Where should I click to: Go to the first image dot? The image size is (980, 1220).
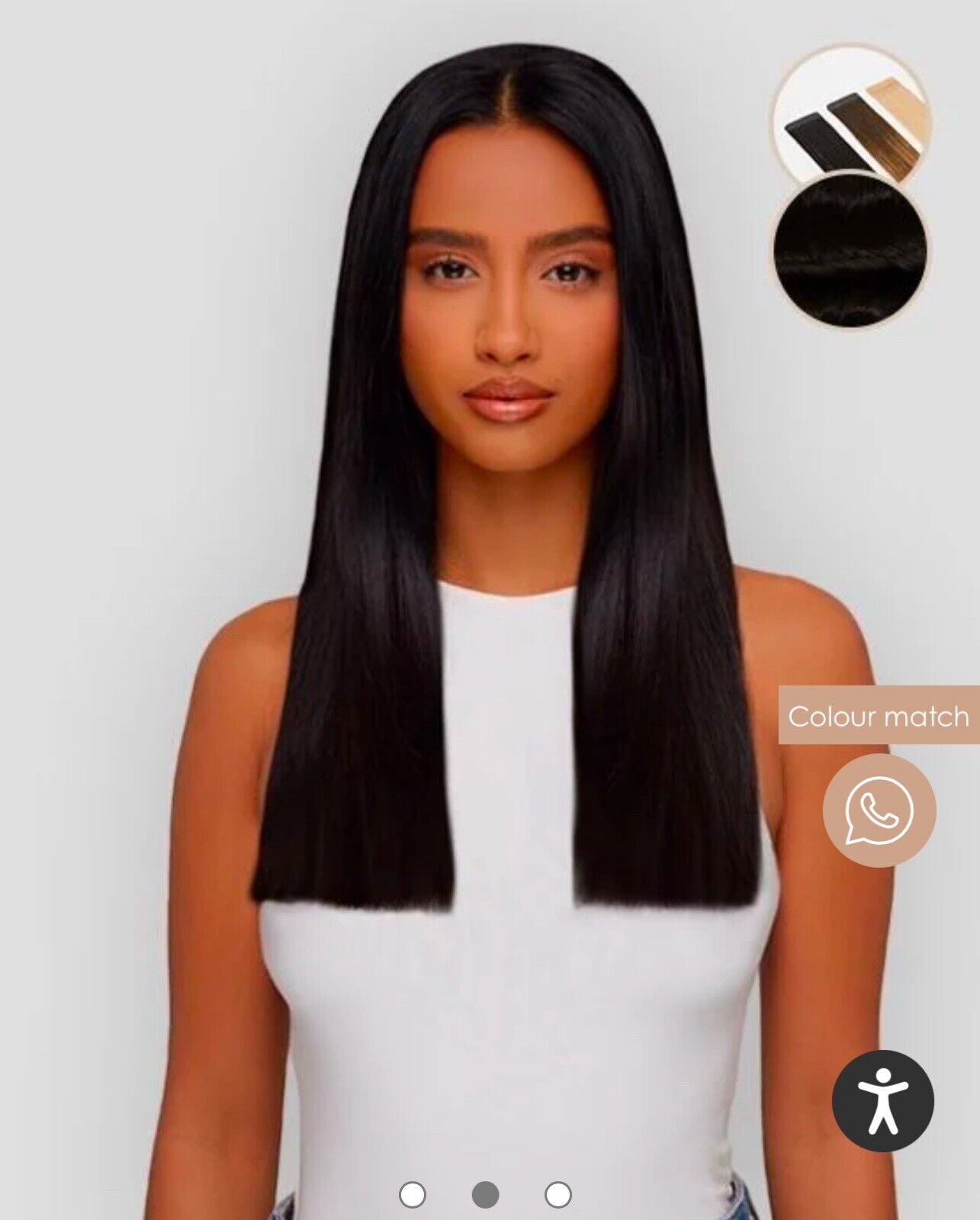(413, 1194)
